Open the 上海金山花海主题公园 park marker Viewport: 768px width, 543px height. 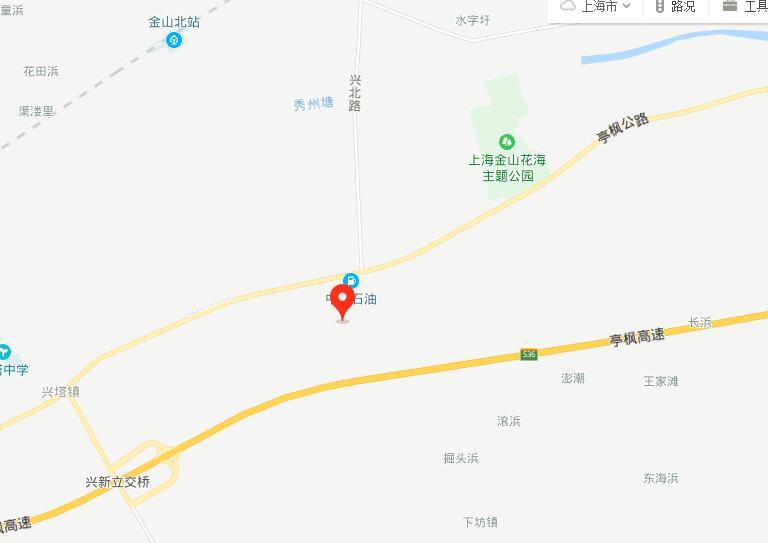507,142
